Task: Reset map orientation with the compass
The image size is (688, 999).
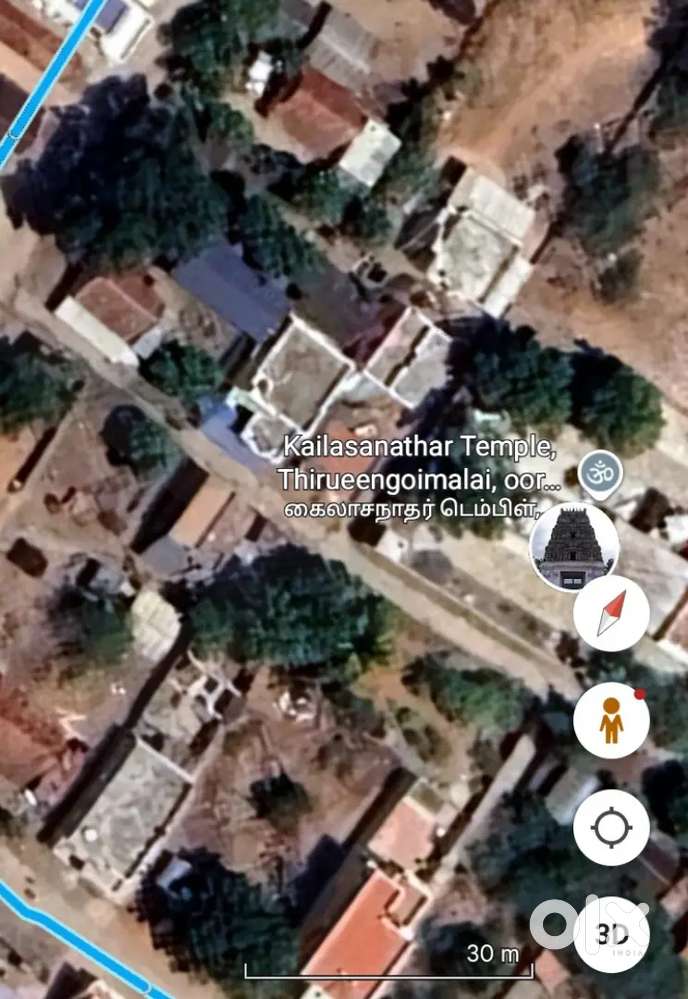Action: point(611,613)
